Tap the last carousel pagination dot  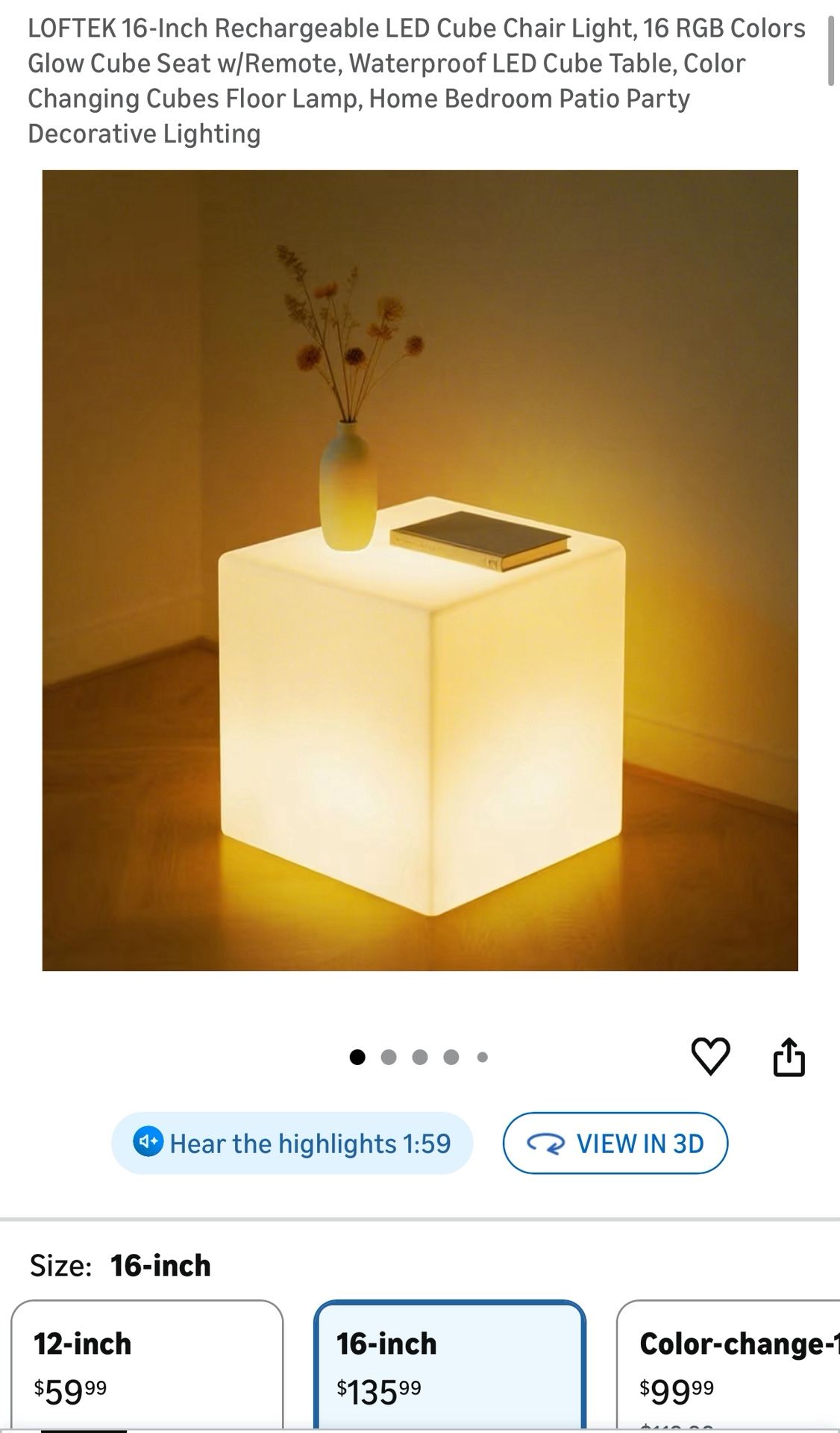[x=482, y=1057]
